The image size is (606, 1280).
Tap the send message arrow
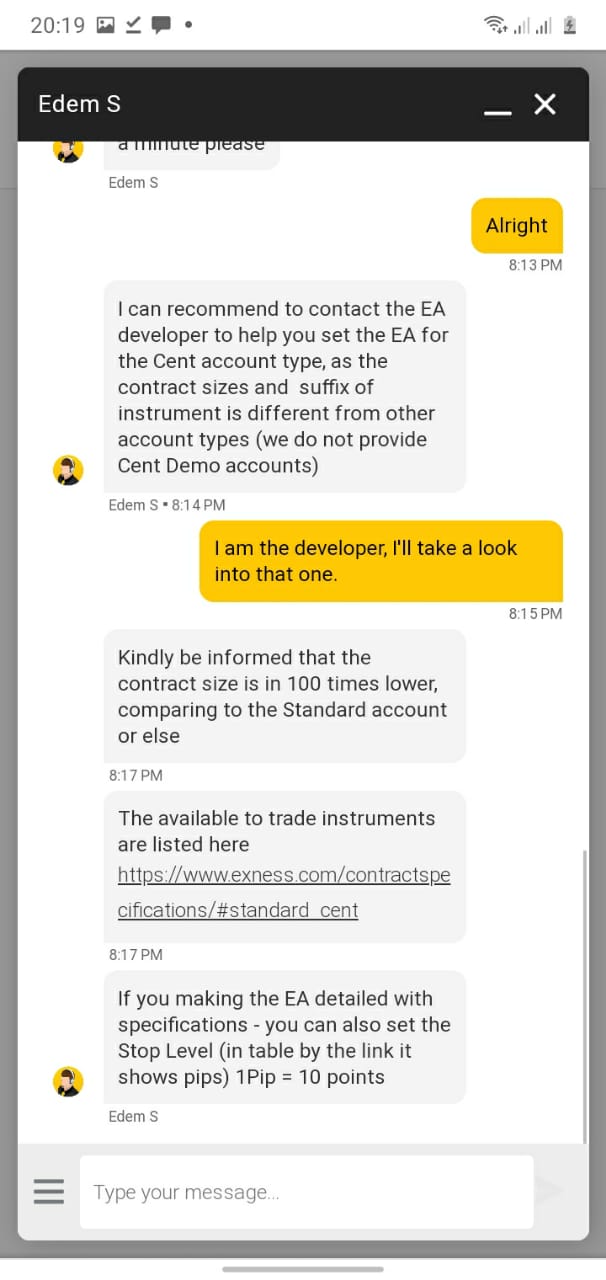click(550, 1191)
